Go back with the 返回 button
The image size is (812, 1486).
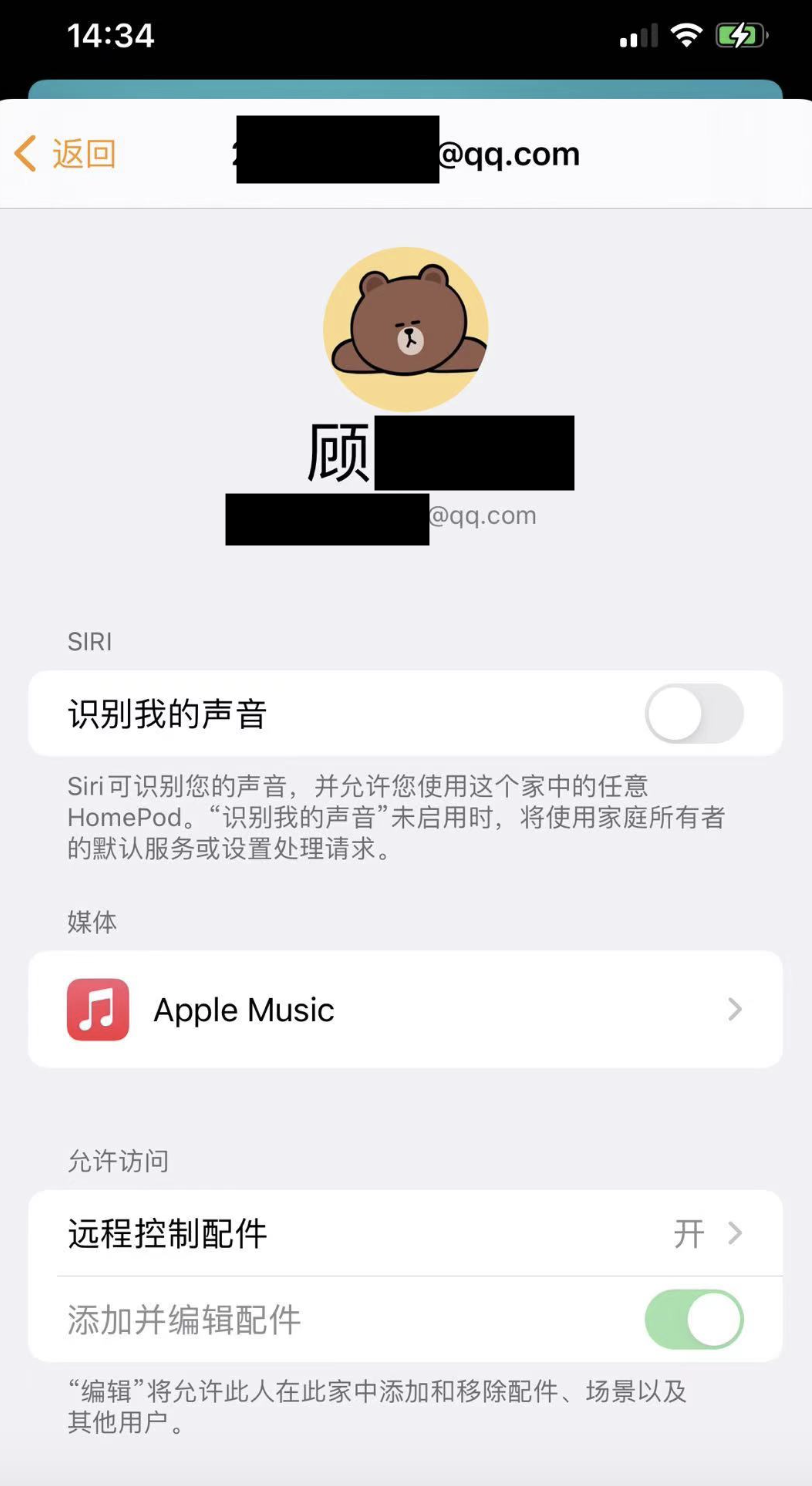[66, 155]
